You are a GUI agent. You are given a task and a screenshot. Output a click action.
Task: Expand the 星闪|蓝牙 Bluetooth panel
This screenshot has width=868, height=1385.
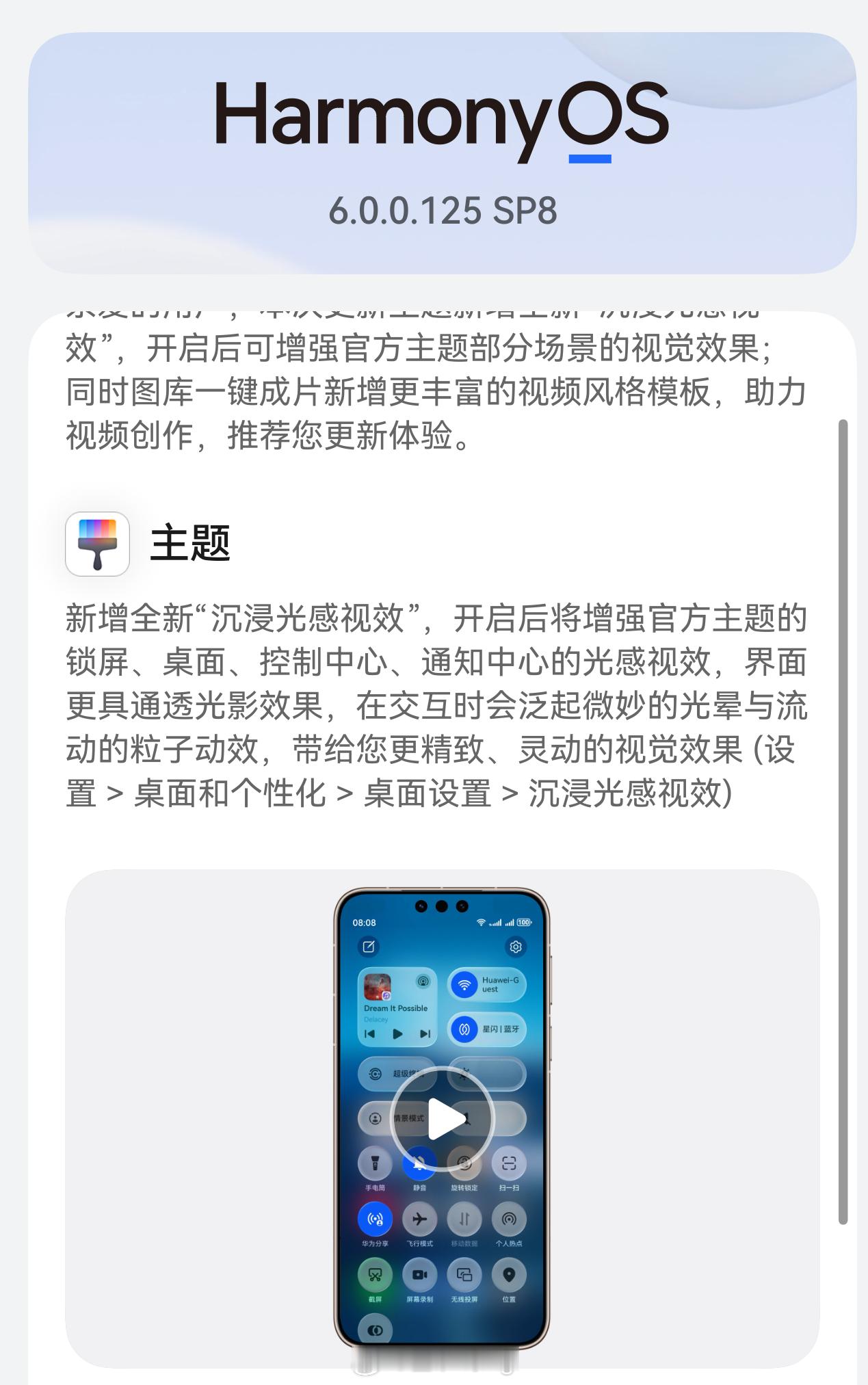(486, 1029)
